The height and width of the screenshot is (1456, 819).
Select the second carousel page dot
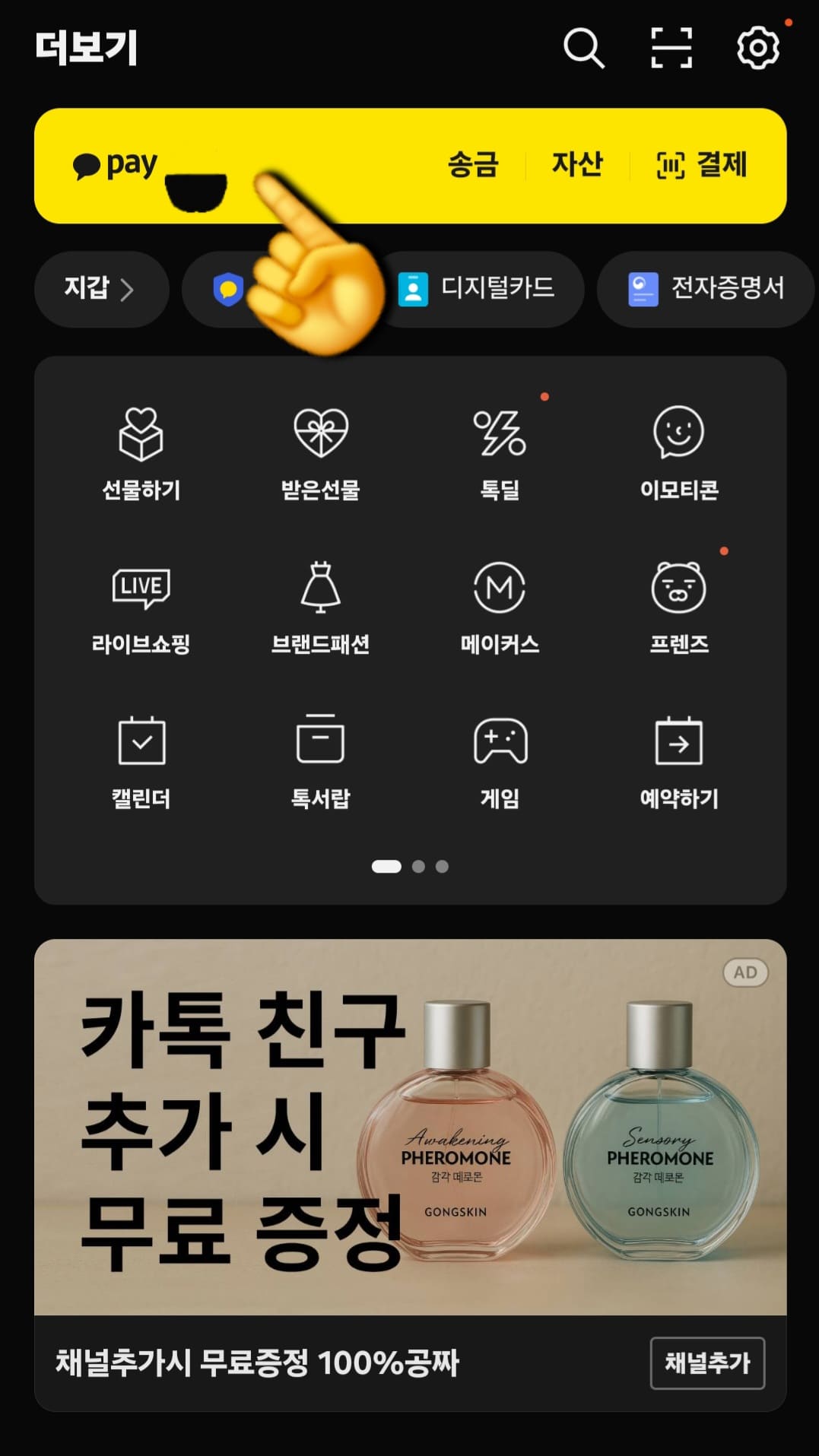pyautogui.click(x=417, y=865)
